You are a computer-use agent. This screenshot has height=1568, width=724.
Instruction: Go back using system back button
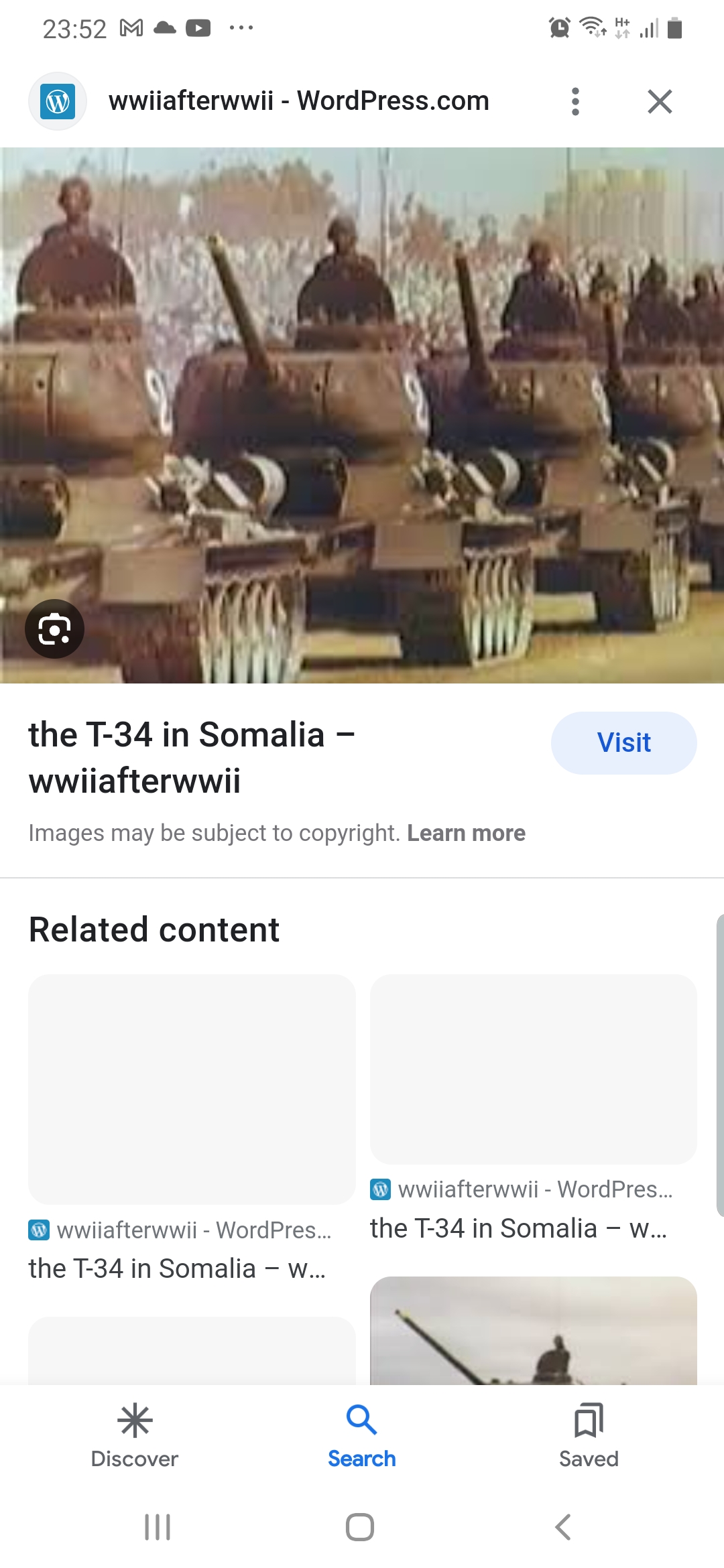coord(563,1527)
